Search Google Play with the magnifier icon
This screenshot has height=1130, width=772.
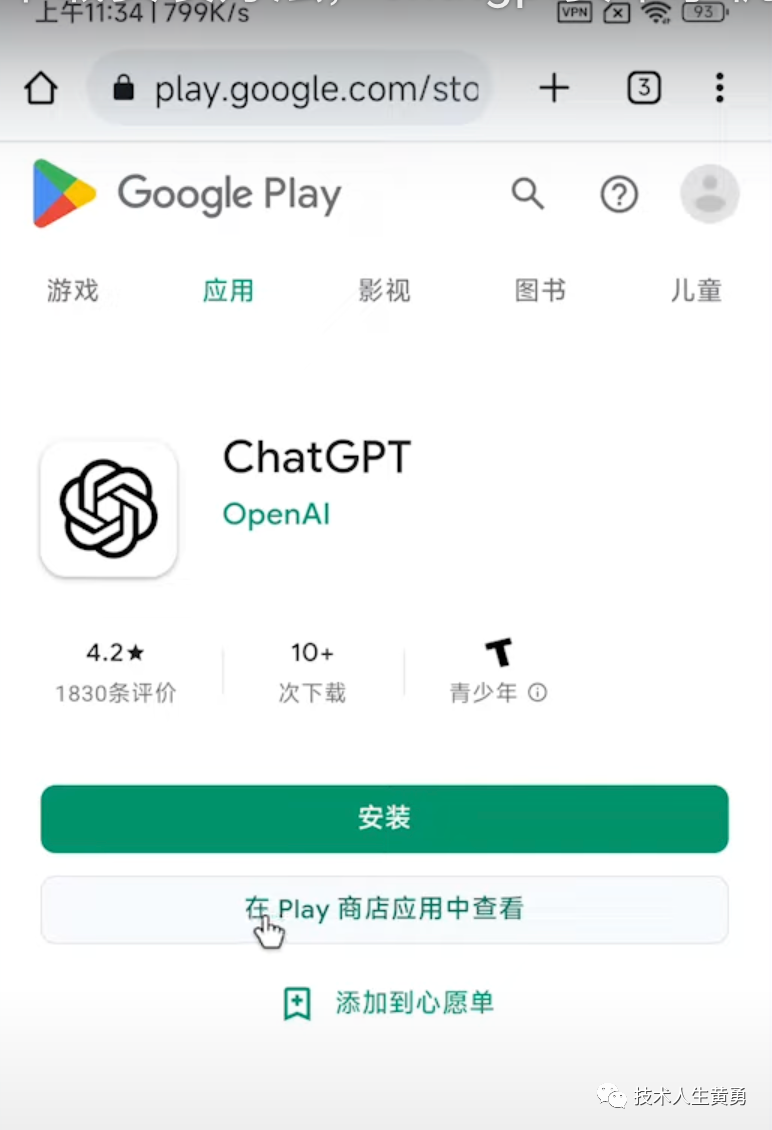pos(528,193)
